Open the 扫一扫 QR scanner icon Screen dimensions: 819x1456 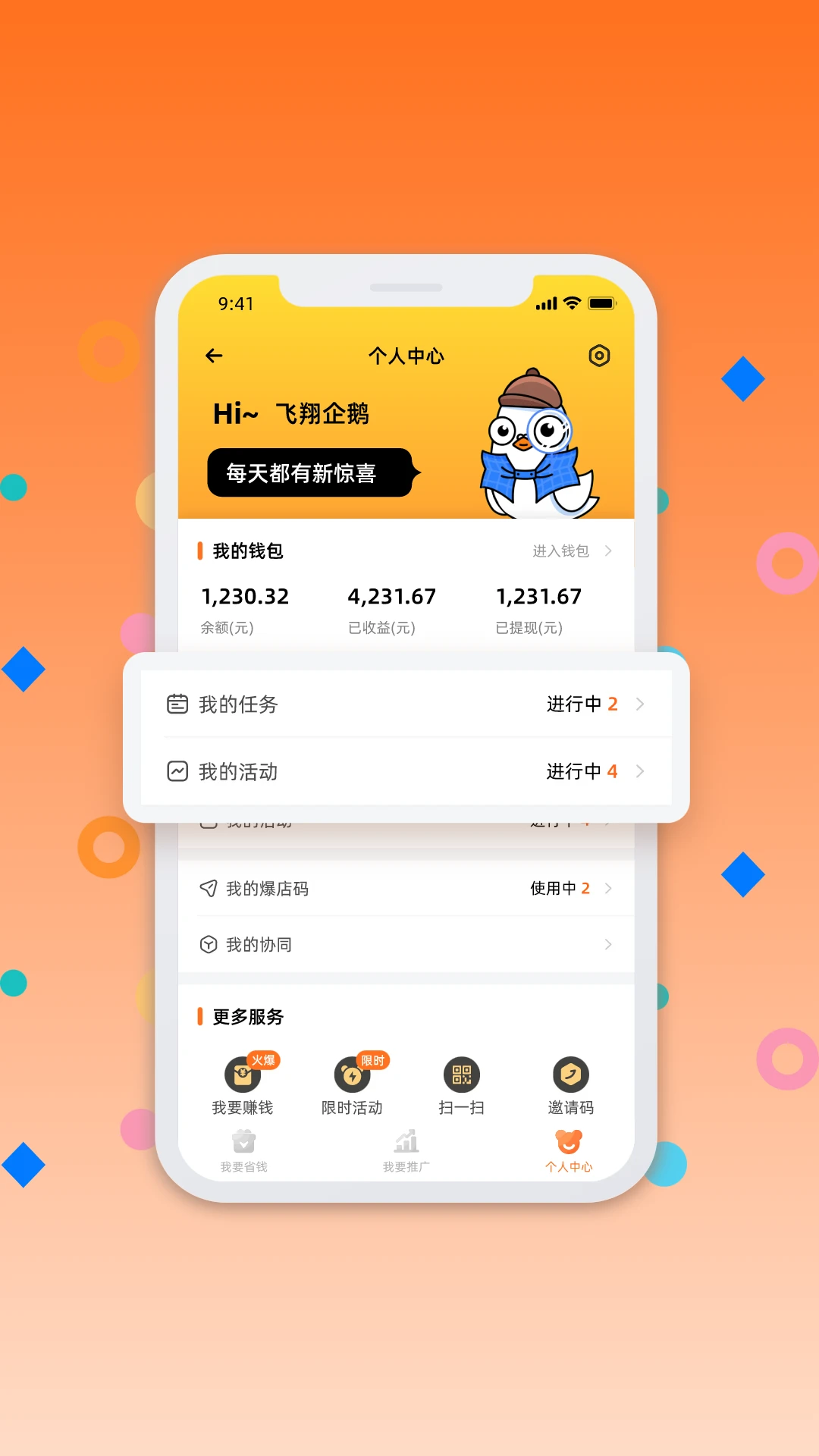click(461, 1076)
